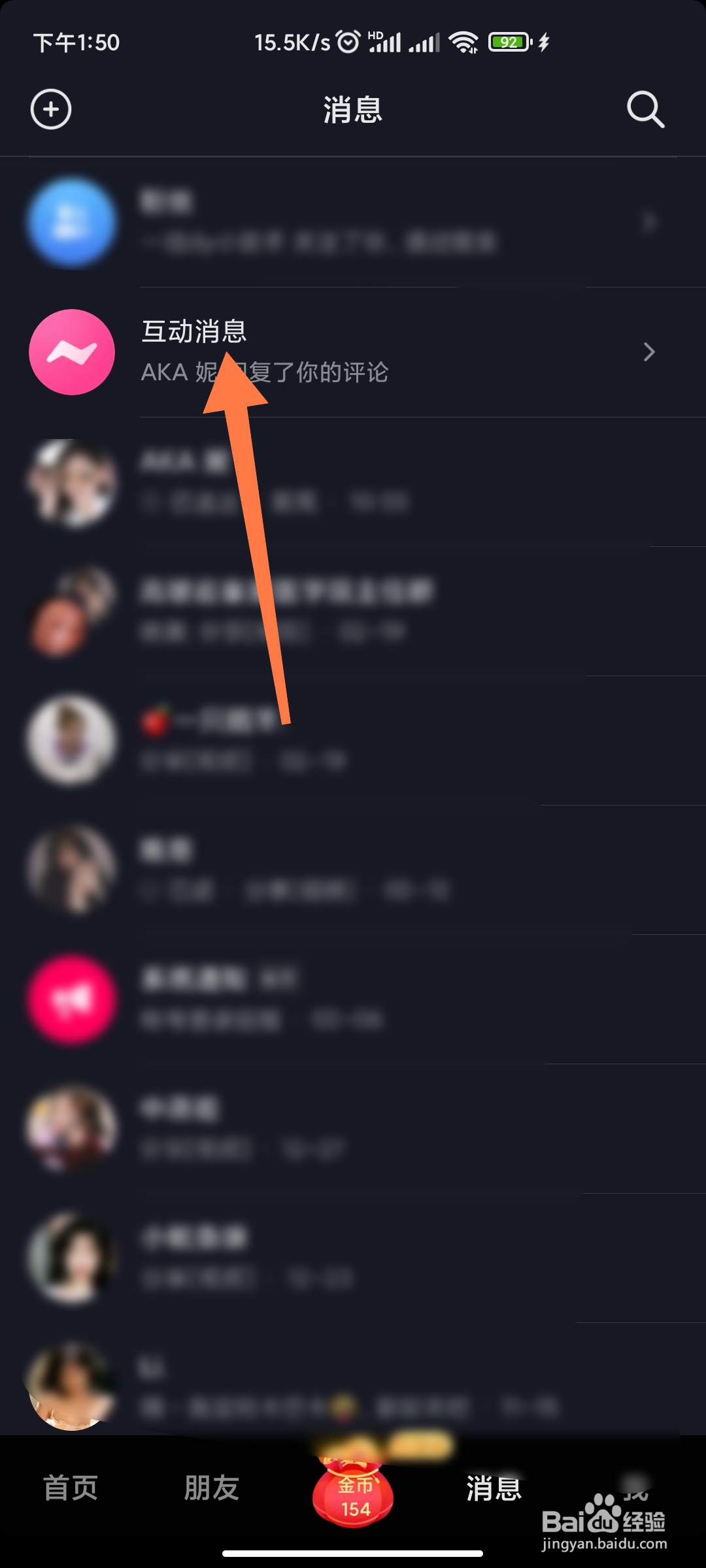
Task: Open the 互动消息 pink Messenger-style icon
Action: (x=72, y=351)
